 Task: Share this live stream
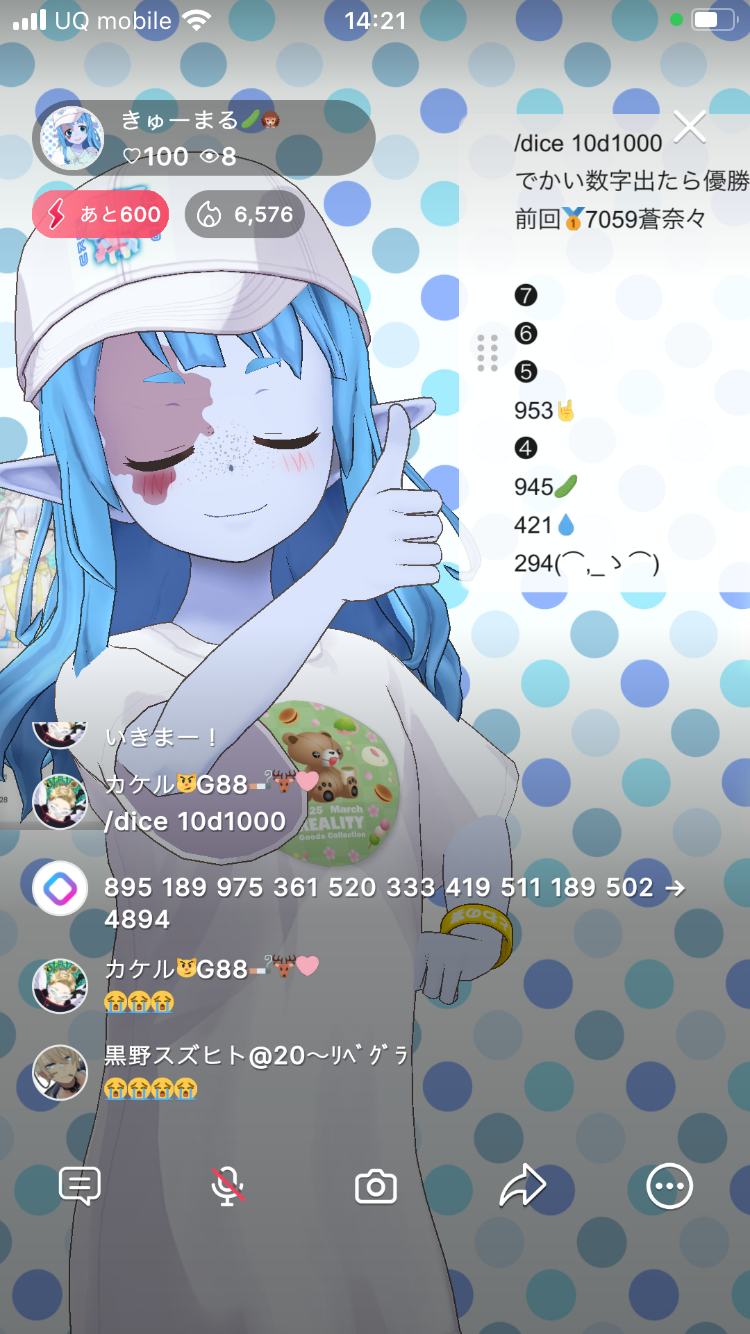tap(523, 1186)
